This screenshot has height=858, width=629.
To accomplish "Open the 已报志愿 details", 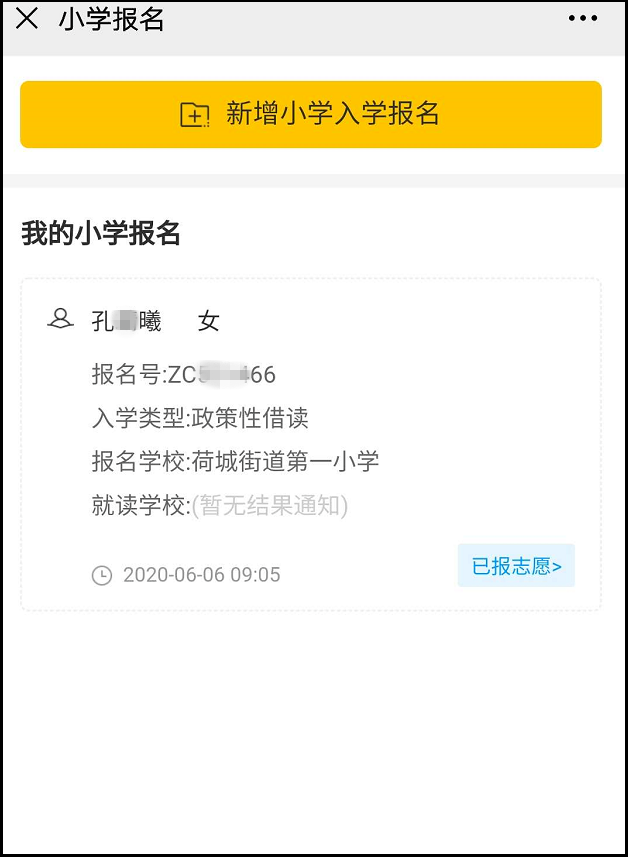I will 516,566.
